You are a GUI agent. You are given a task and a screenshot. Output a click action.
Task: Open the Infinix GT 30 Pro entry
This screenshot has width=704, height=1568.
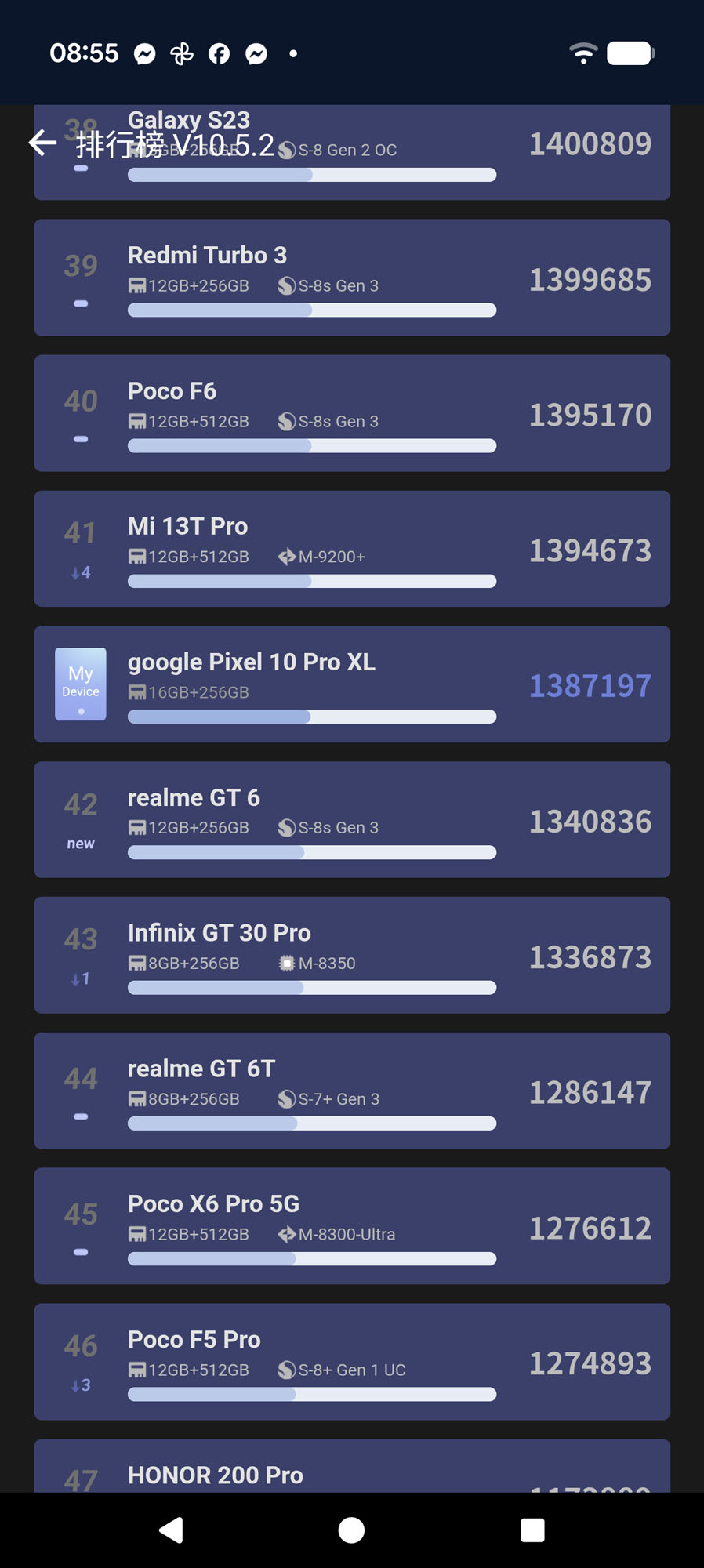(351, 955)
